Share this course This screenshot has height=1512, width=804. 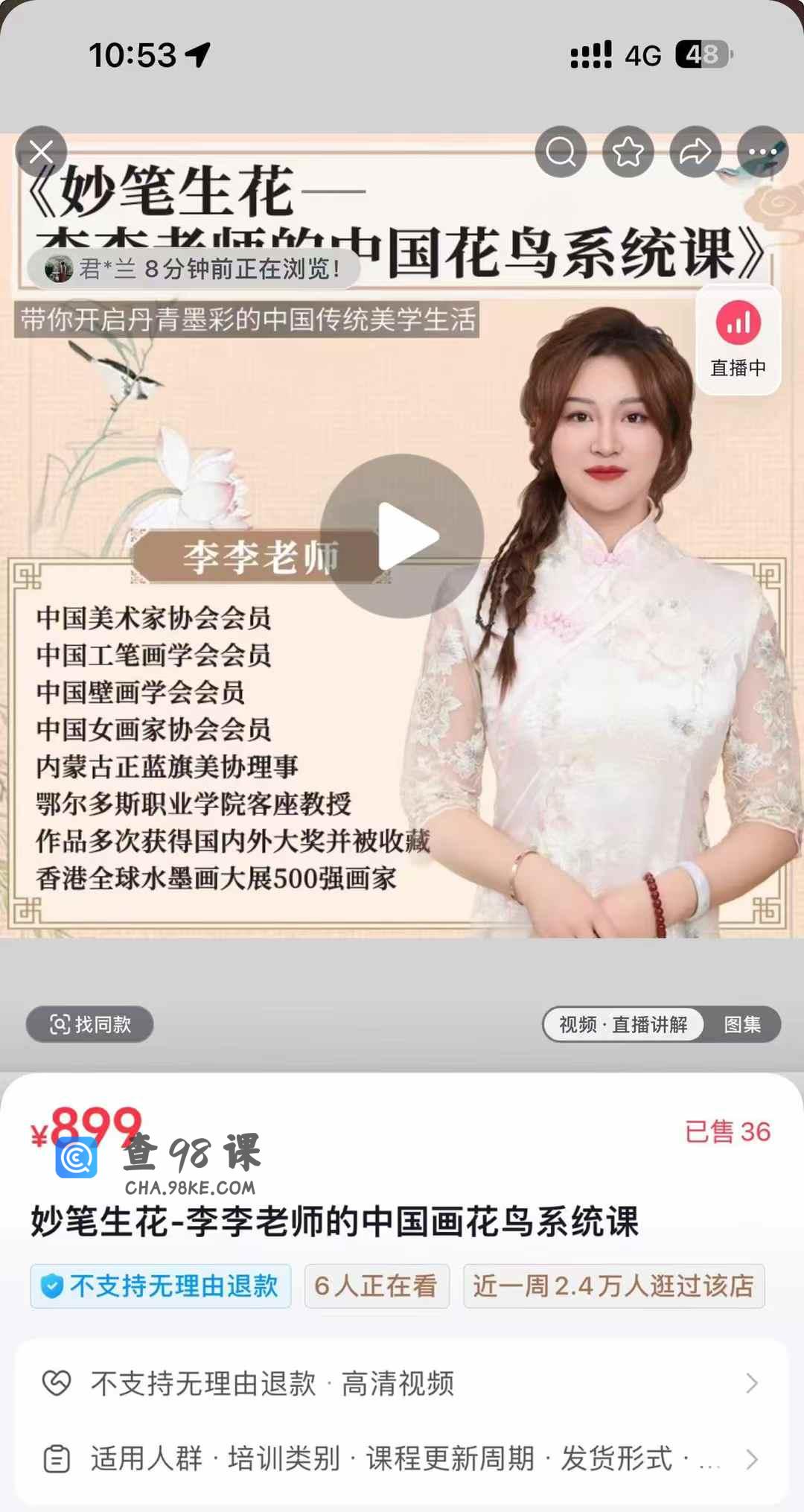click(695, 152)
